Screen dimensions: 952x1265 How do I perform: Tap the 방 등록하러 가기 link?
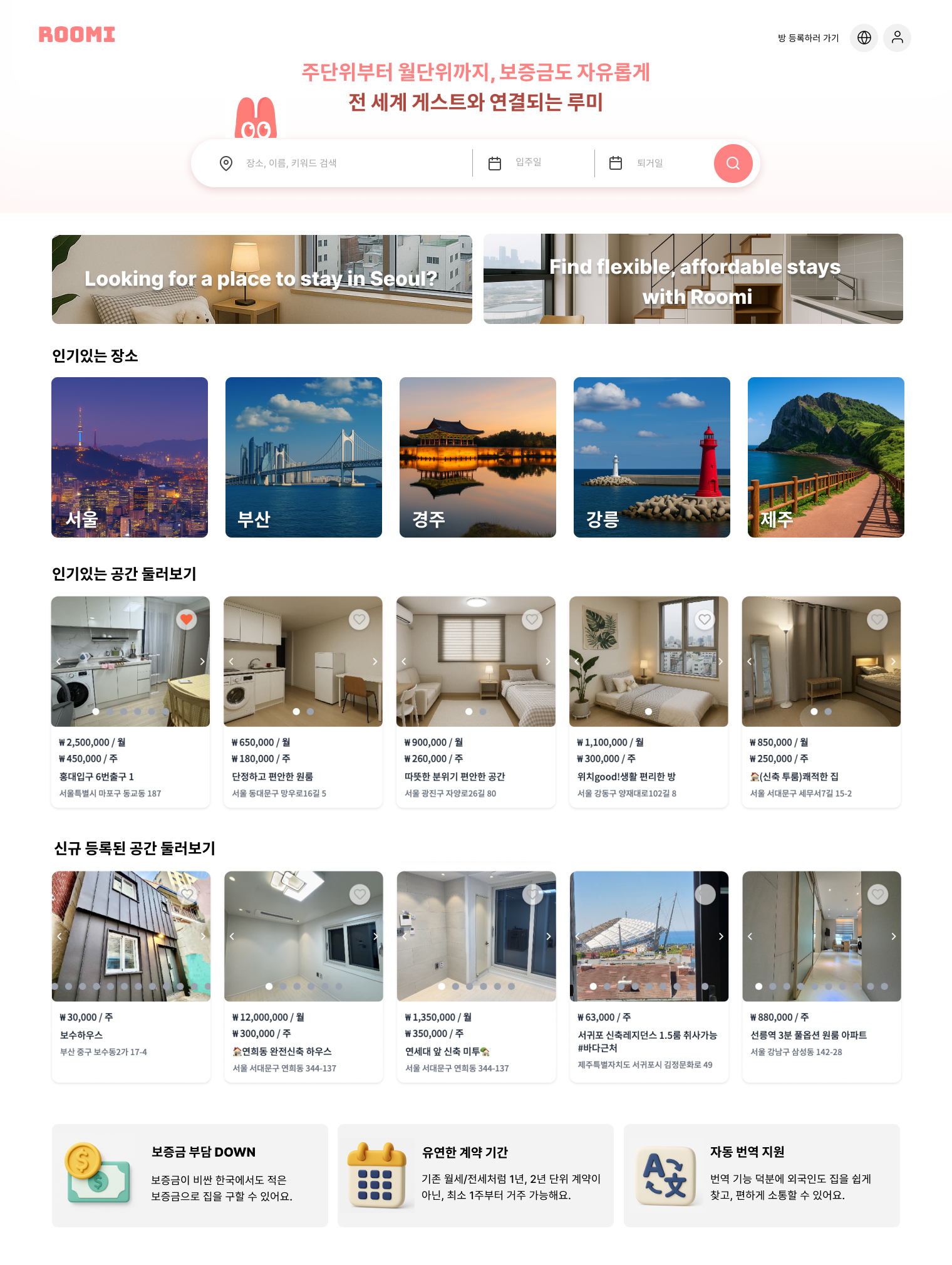tap(808, 38)
